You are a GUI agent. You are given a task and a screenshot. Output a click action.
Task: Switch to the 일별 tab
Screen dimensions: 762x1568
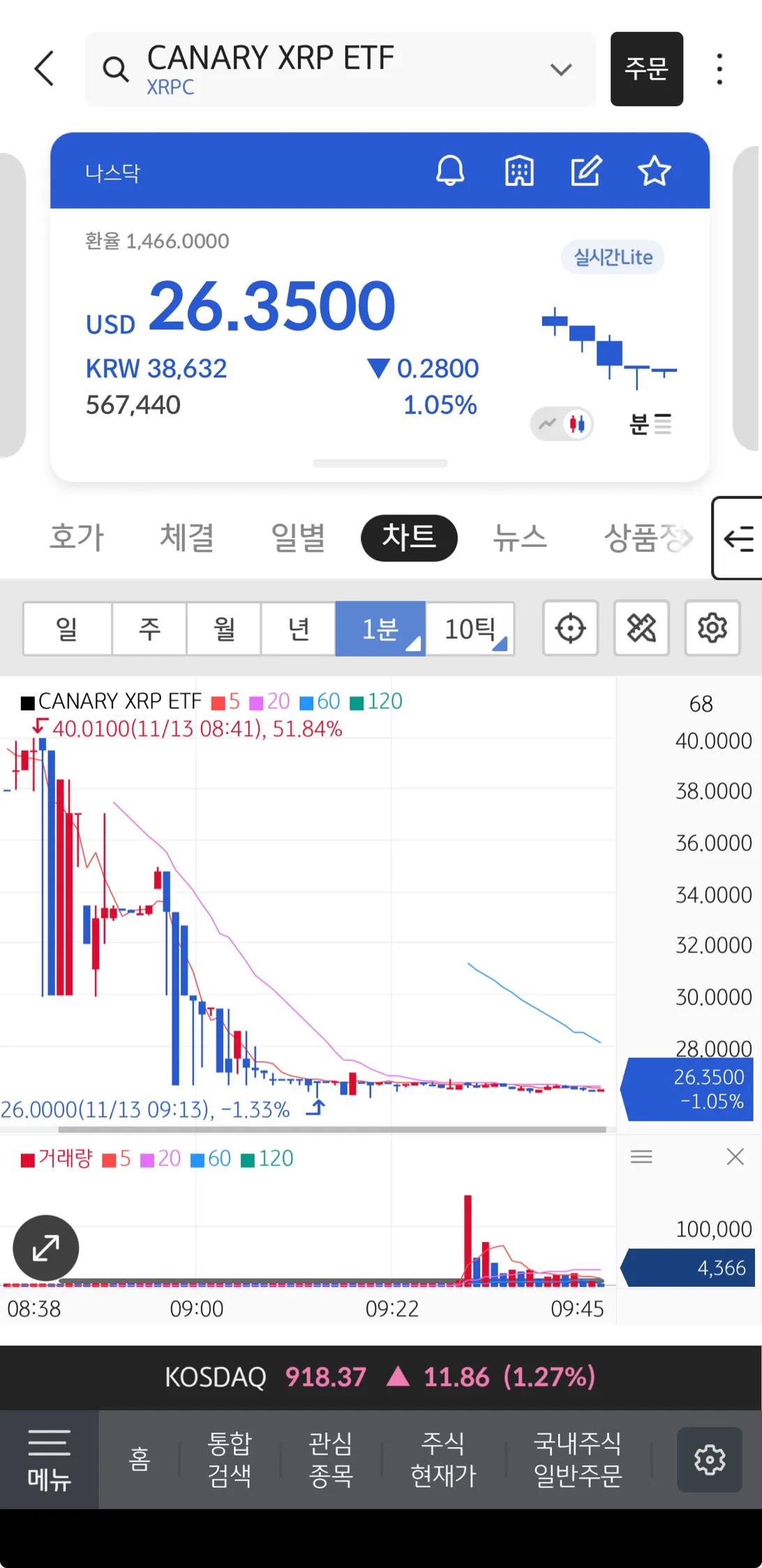(x=298, y=538)
